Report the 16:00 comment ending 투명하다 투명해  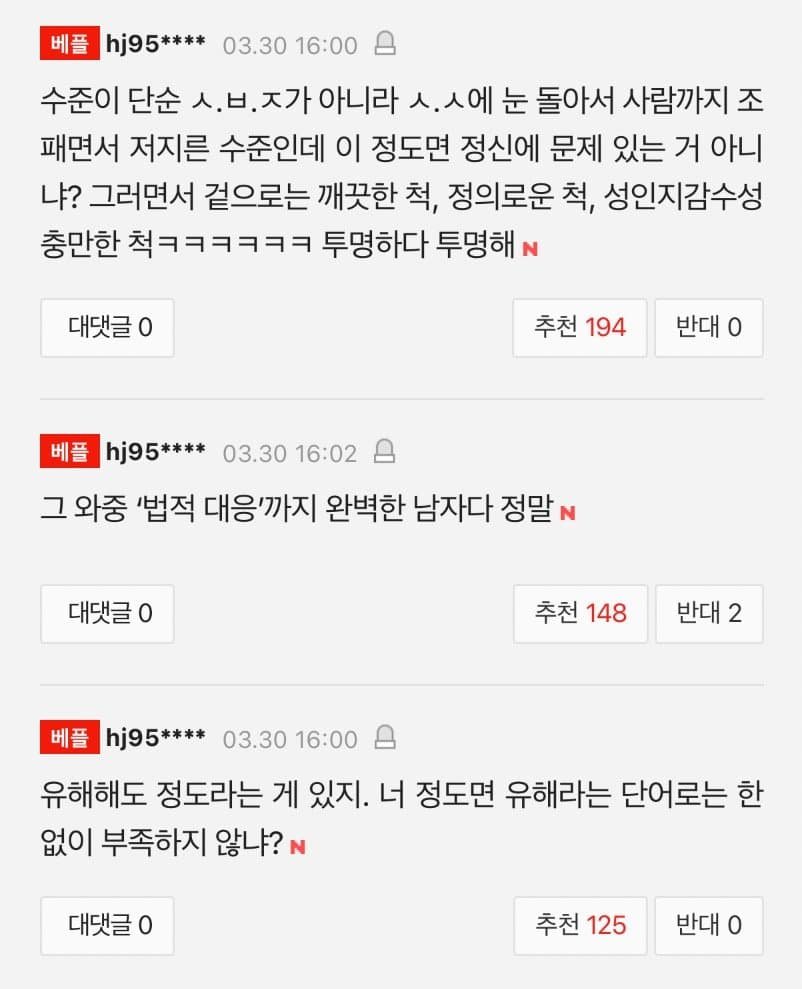[x=384, y=44]
